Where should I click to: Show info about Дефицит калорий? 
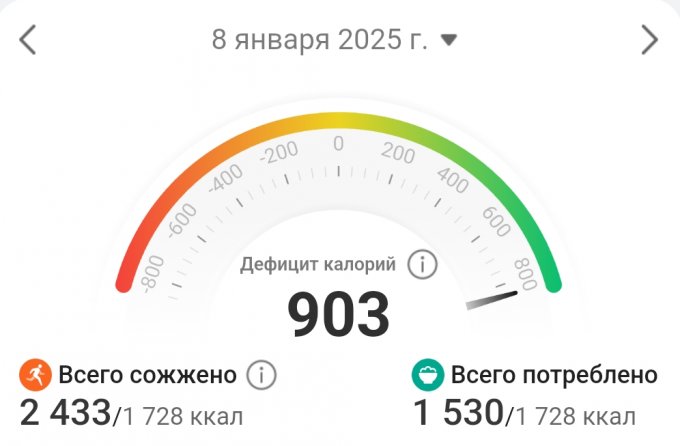(424, 265)
